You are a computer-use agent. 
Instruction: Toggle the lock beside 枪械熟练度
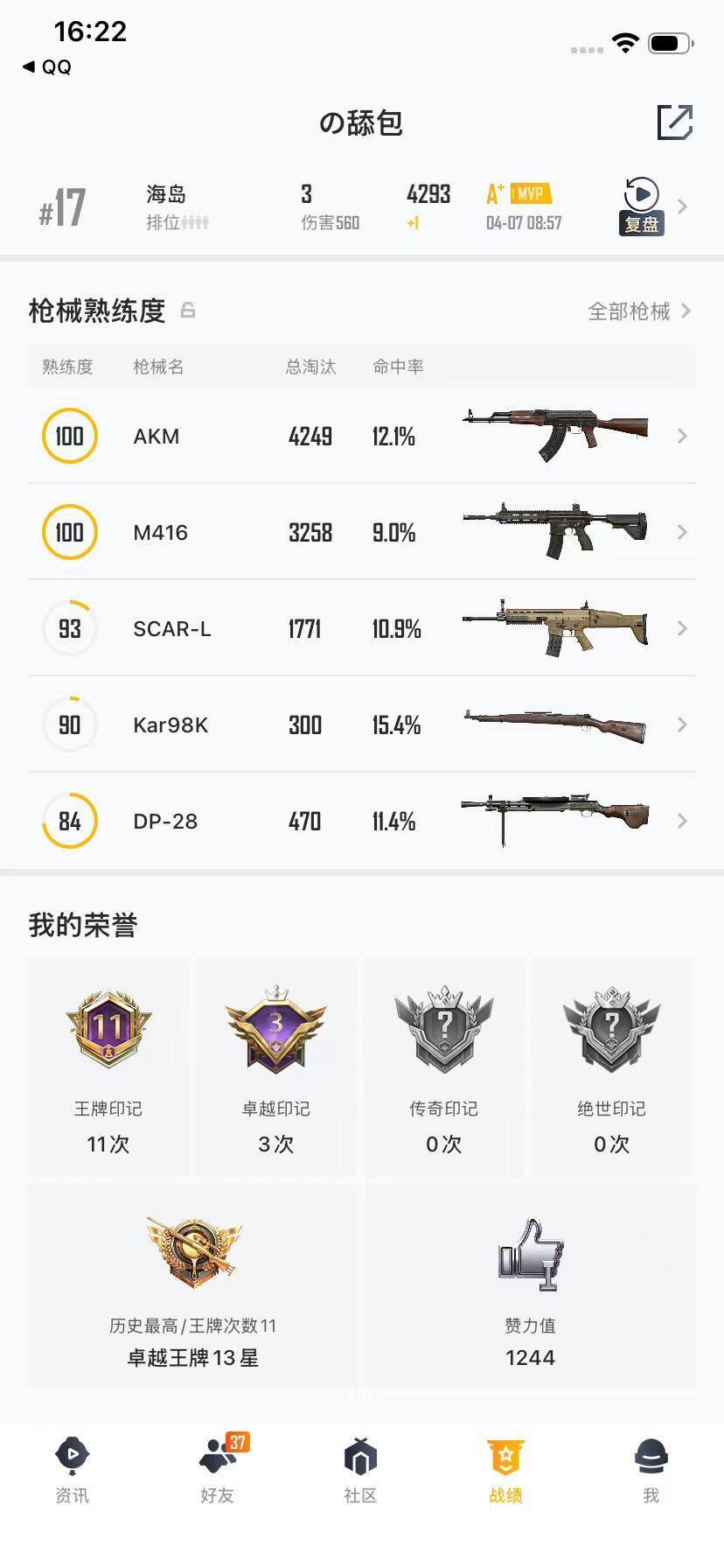coord(188,311)
